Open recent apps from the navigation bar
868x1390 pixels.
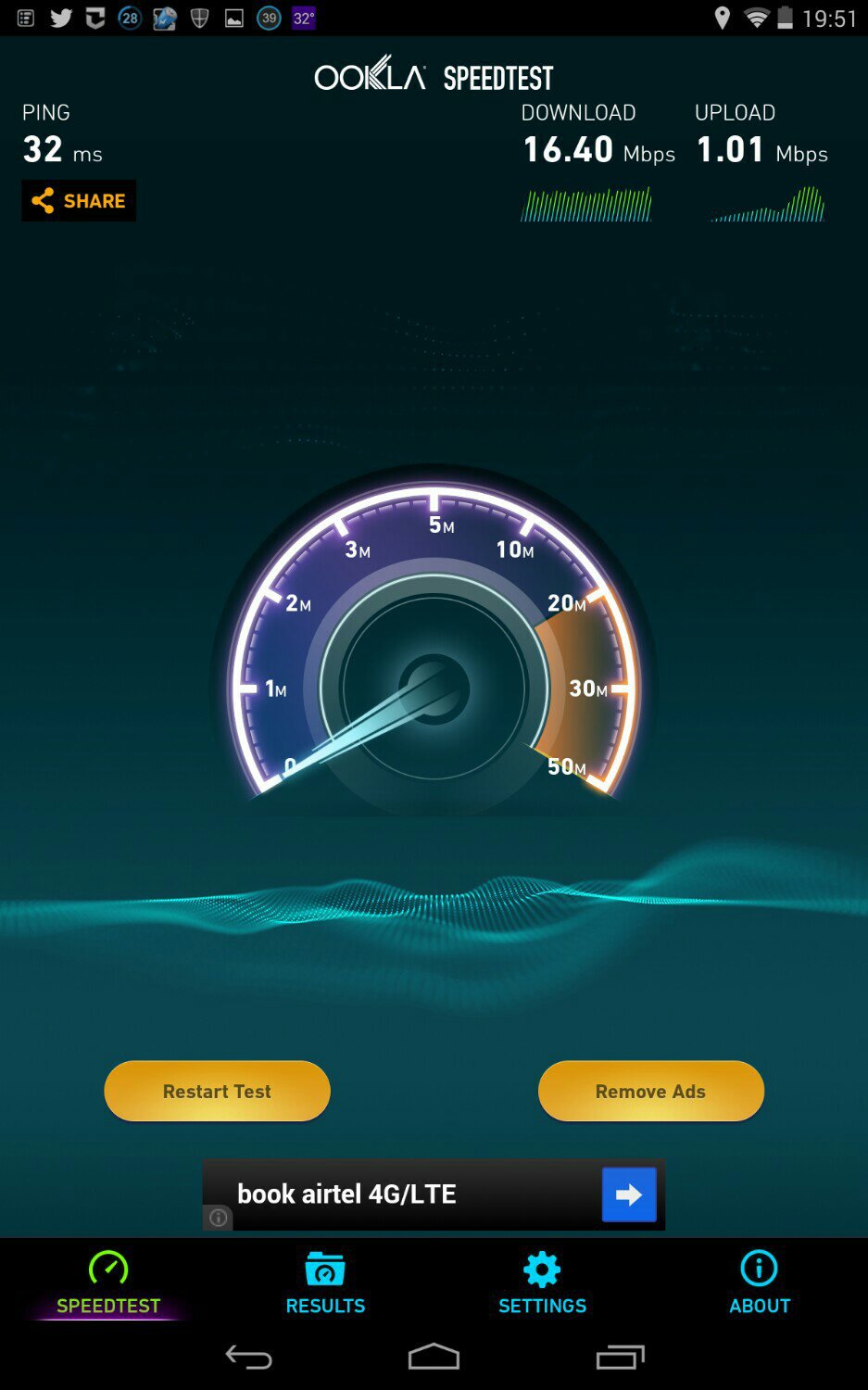pyautogui.click(x=620, y=1358)
